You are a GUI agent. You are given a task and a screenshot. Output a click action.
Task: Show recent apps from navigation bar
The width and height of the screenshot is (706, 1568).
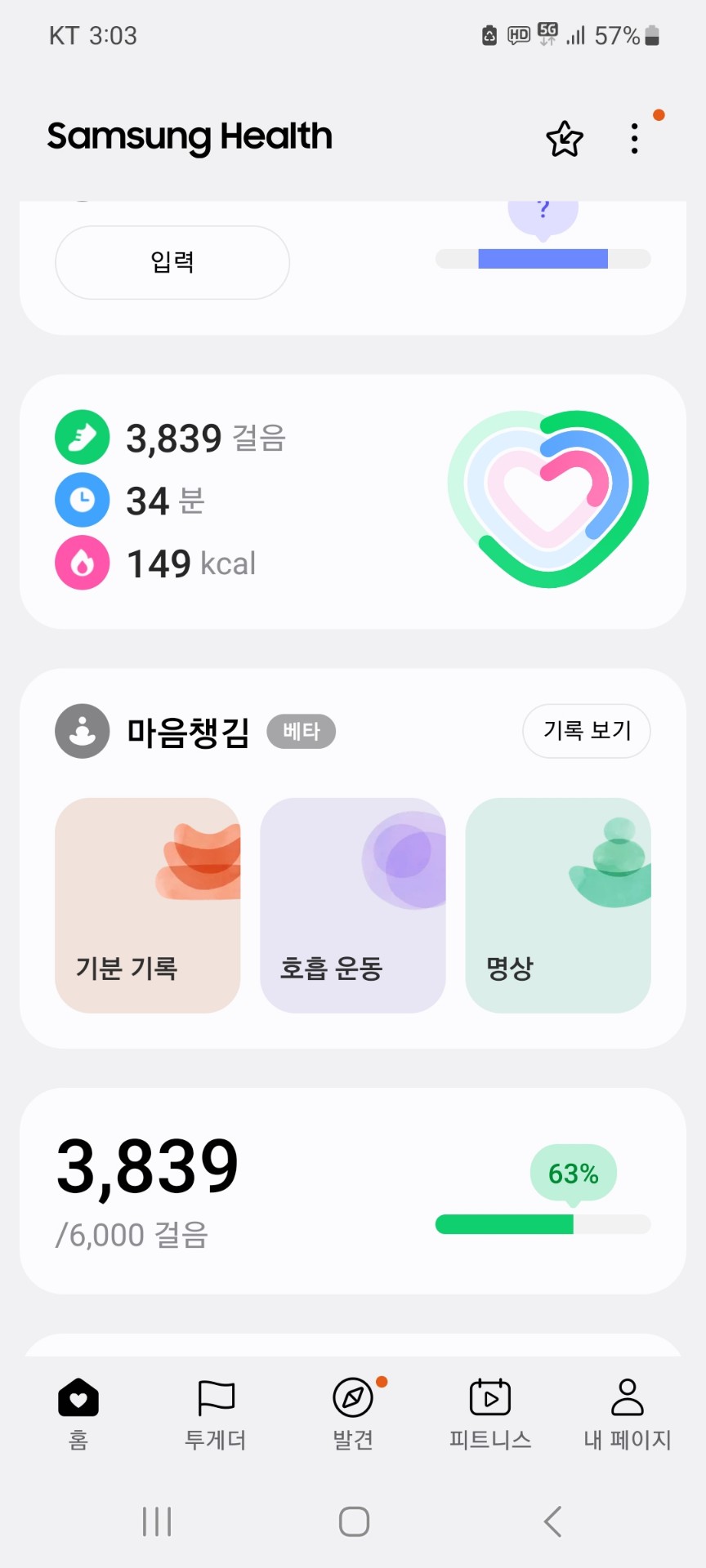coord(157,1521)
